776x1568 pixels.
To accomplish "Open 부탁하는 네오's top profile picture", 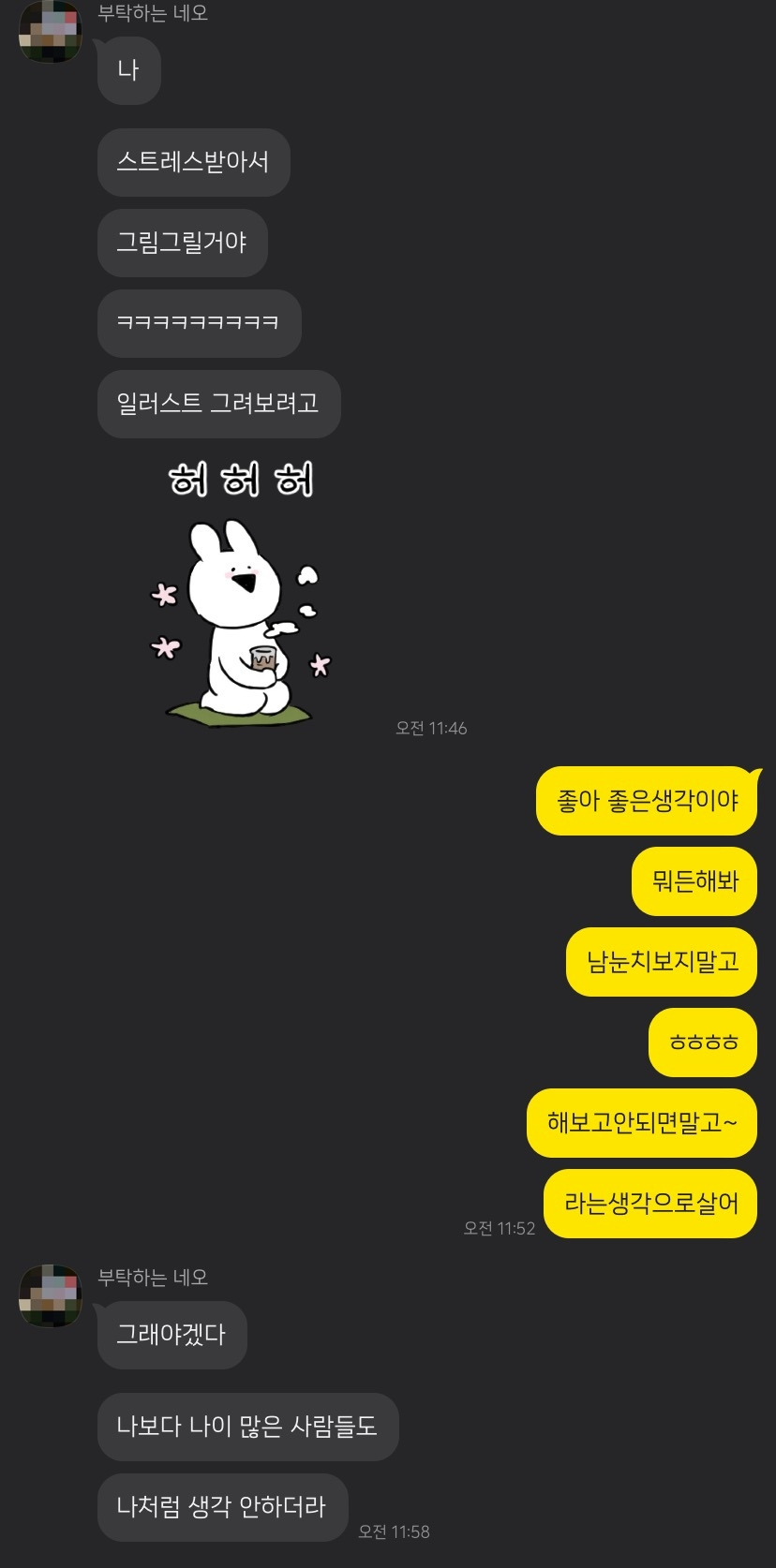I will point(50,31).
